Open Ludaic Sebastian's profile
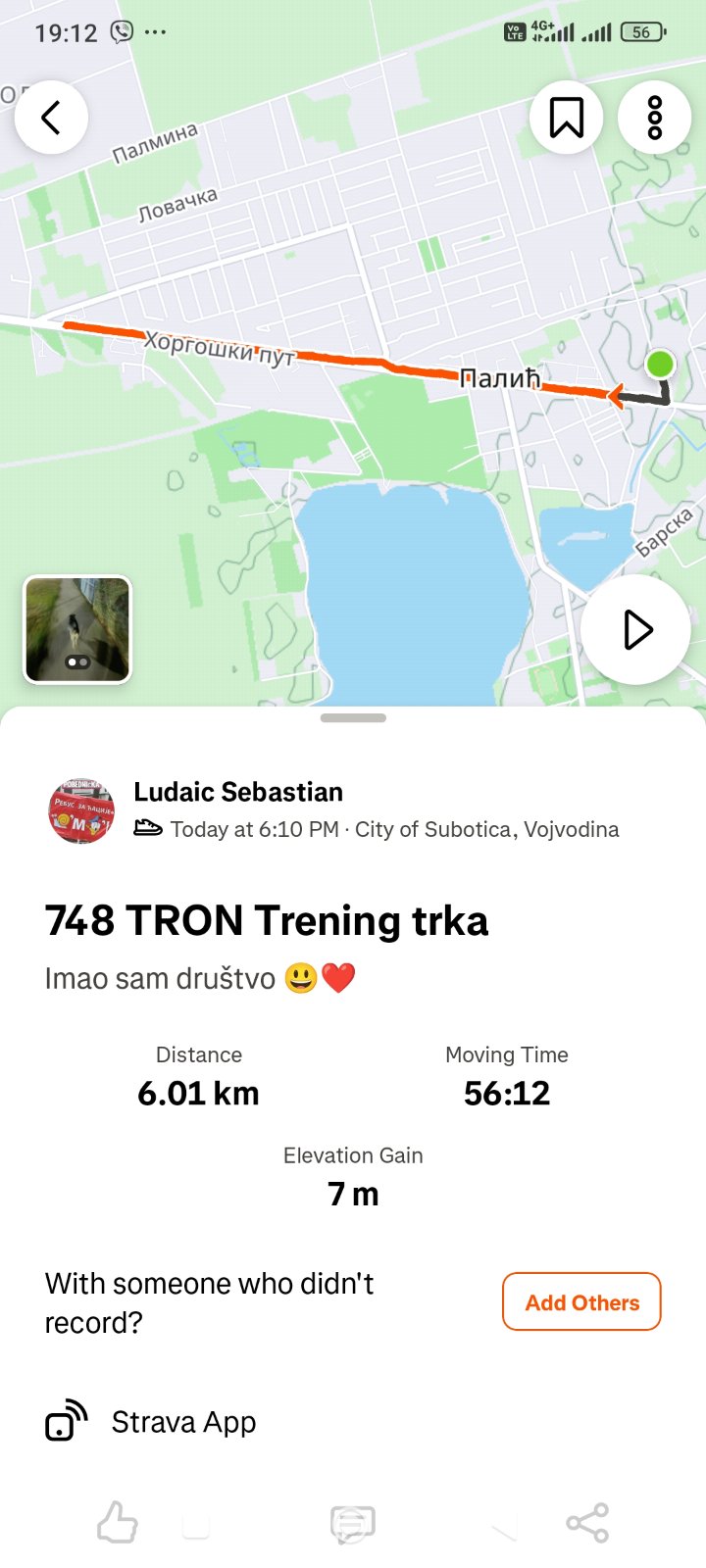Image resolution: width=706 pixels, height=1568 pixels. point(237,792)
